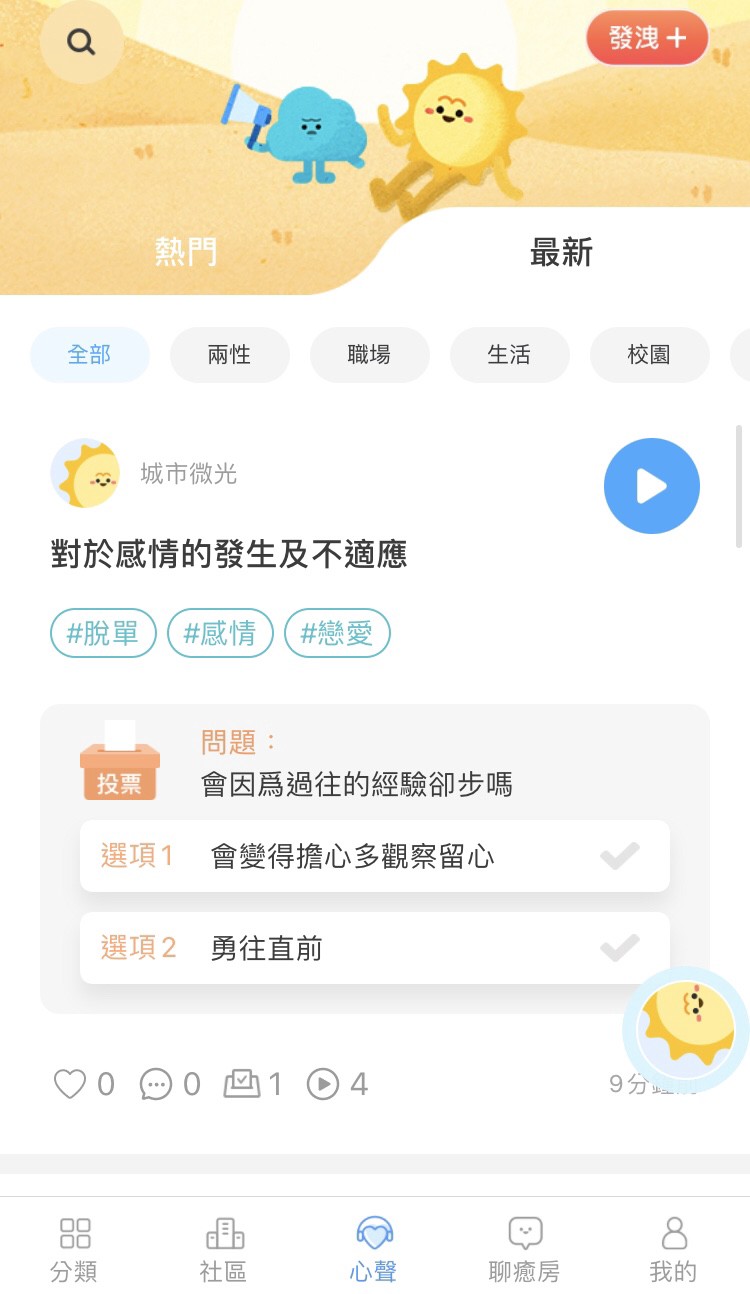Screen dimensions: 750x1294
Task: Tap the floating sun mascot avatar
Action: (686, 1030)
